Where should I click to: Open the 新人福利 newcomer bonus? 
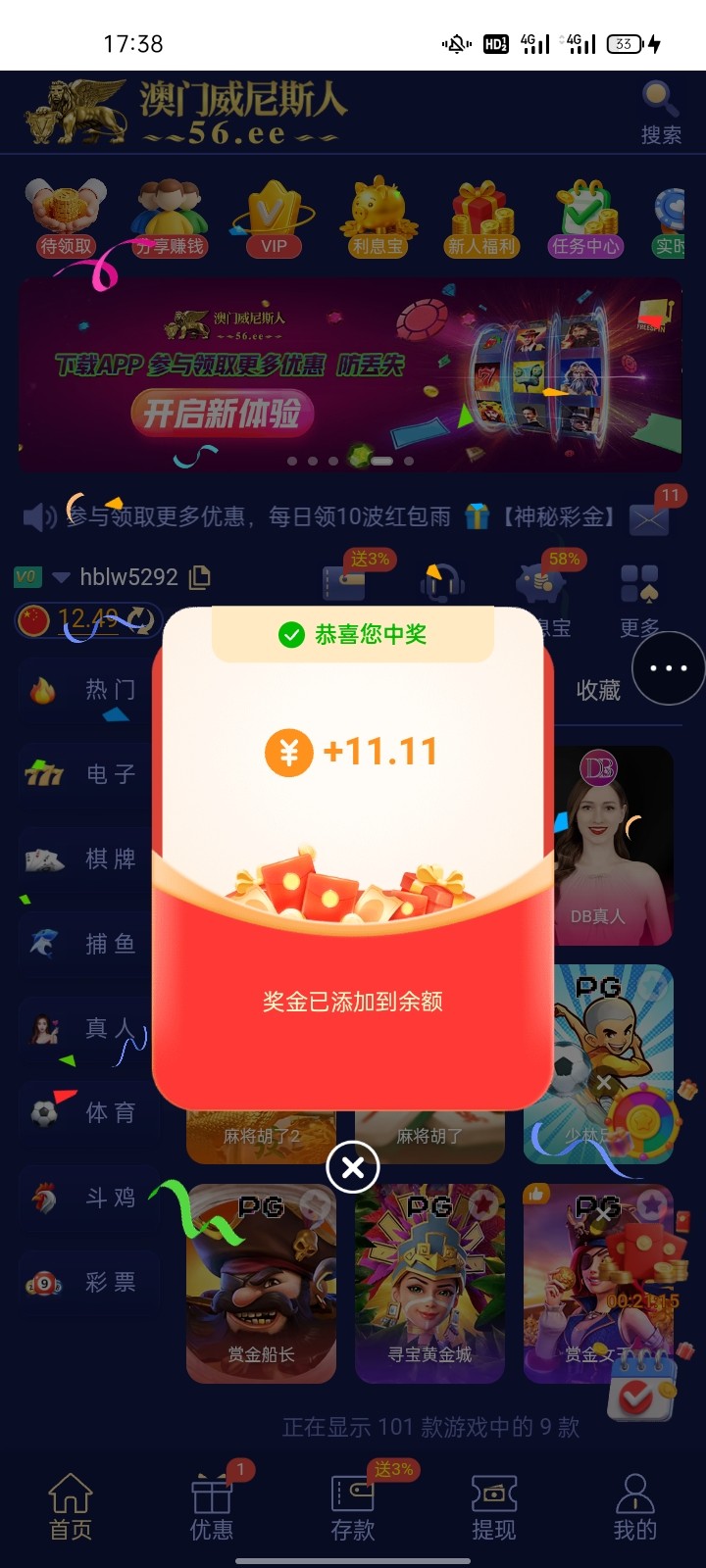[x=480, y=218]
